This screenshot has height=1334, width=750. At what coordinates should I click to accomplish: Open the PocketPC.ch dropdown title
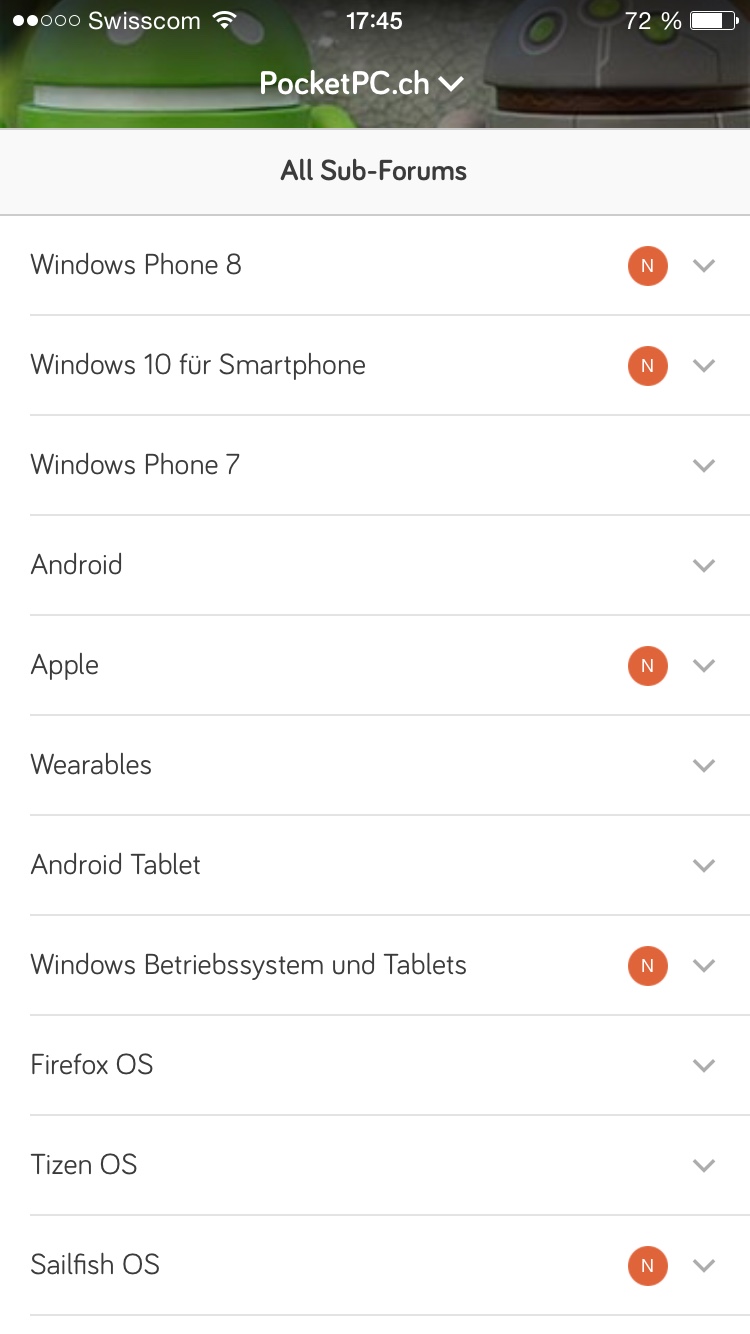click(361, 83)
